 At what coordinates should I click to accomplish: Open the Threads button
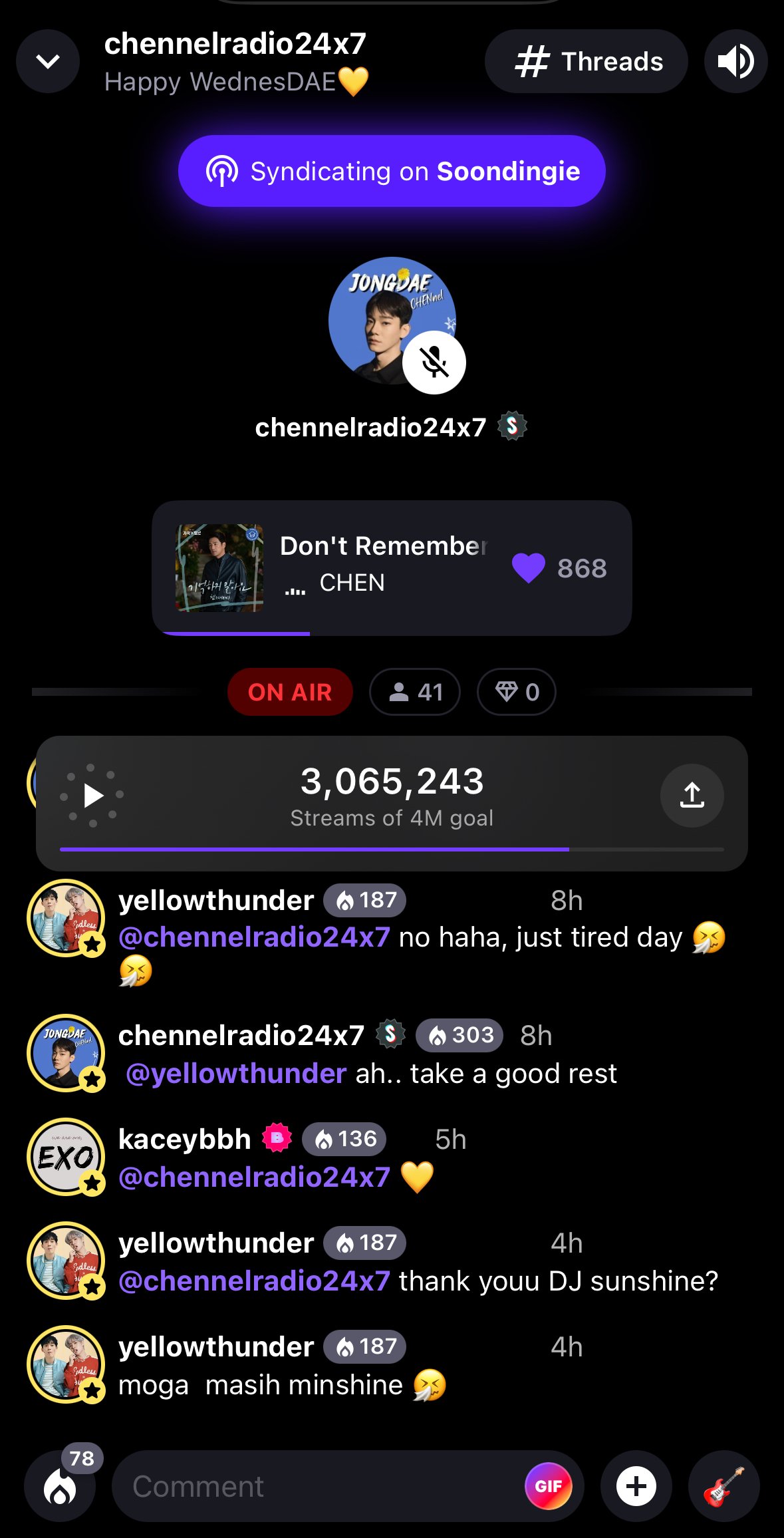tap(586, 61)
